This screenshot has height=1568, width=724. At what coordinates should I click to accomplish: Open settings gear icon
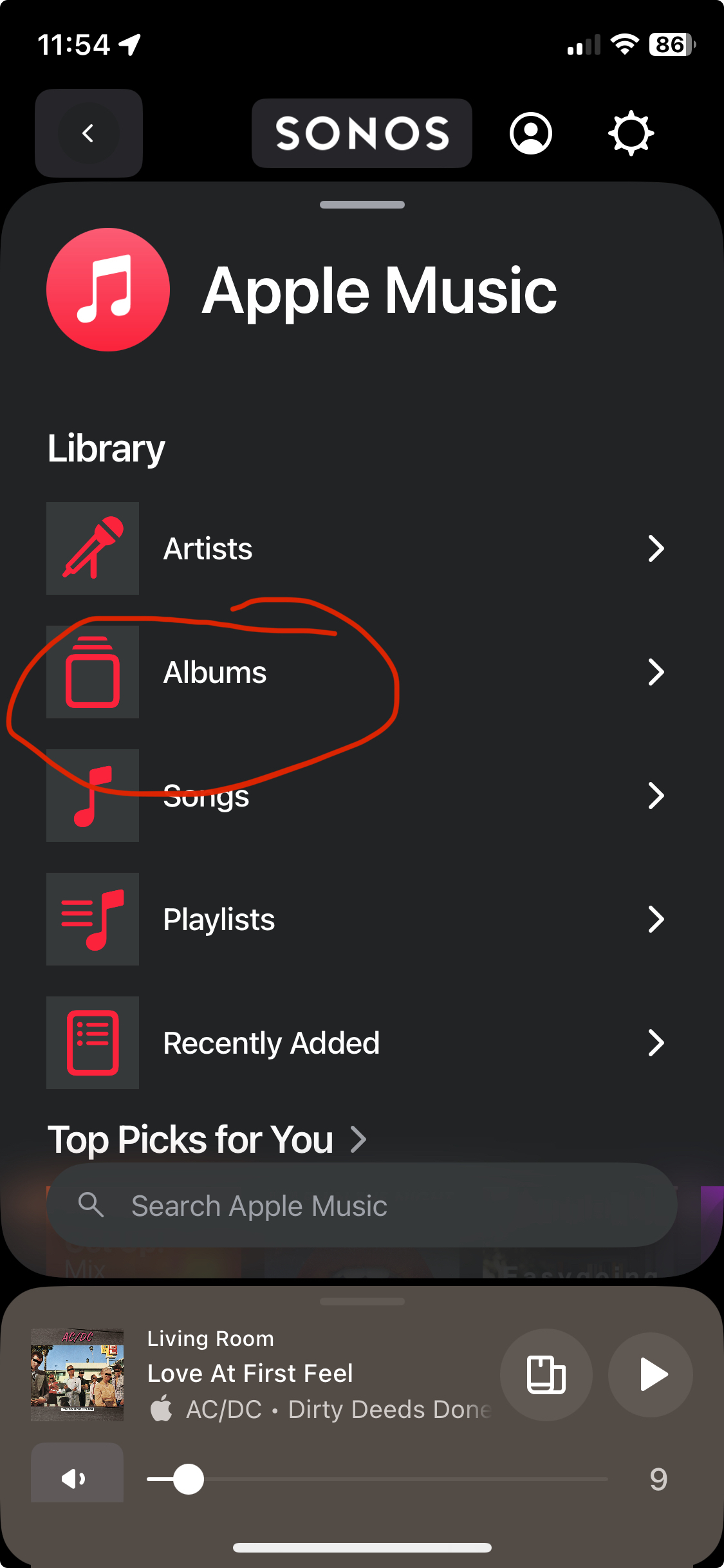[631, 133]
